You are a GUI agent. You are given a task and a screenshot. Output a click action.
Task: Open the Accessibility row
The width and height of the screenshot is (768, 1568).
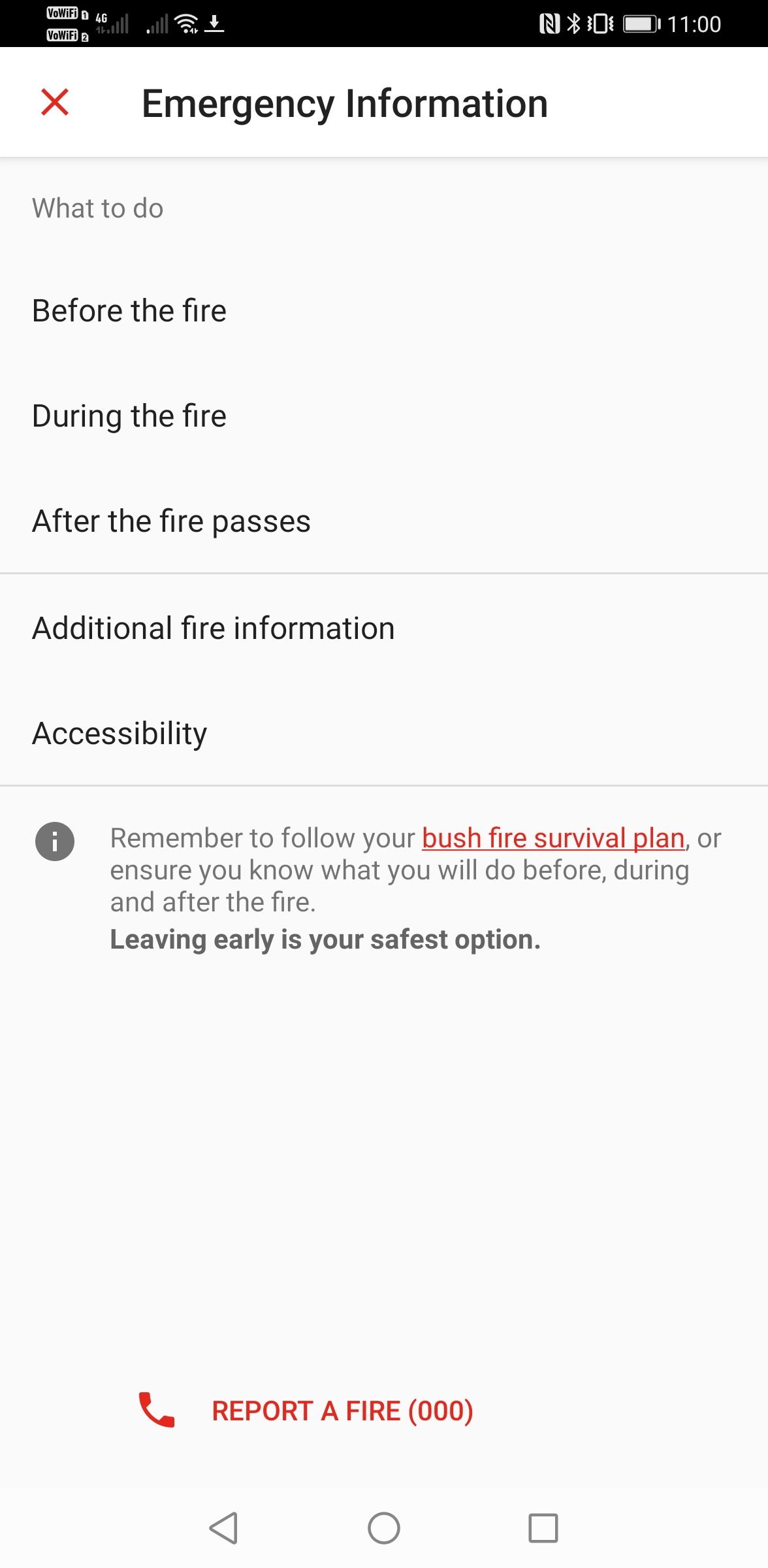(384, 733)
